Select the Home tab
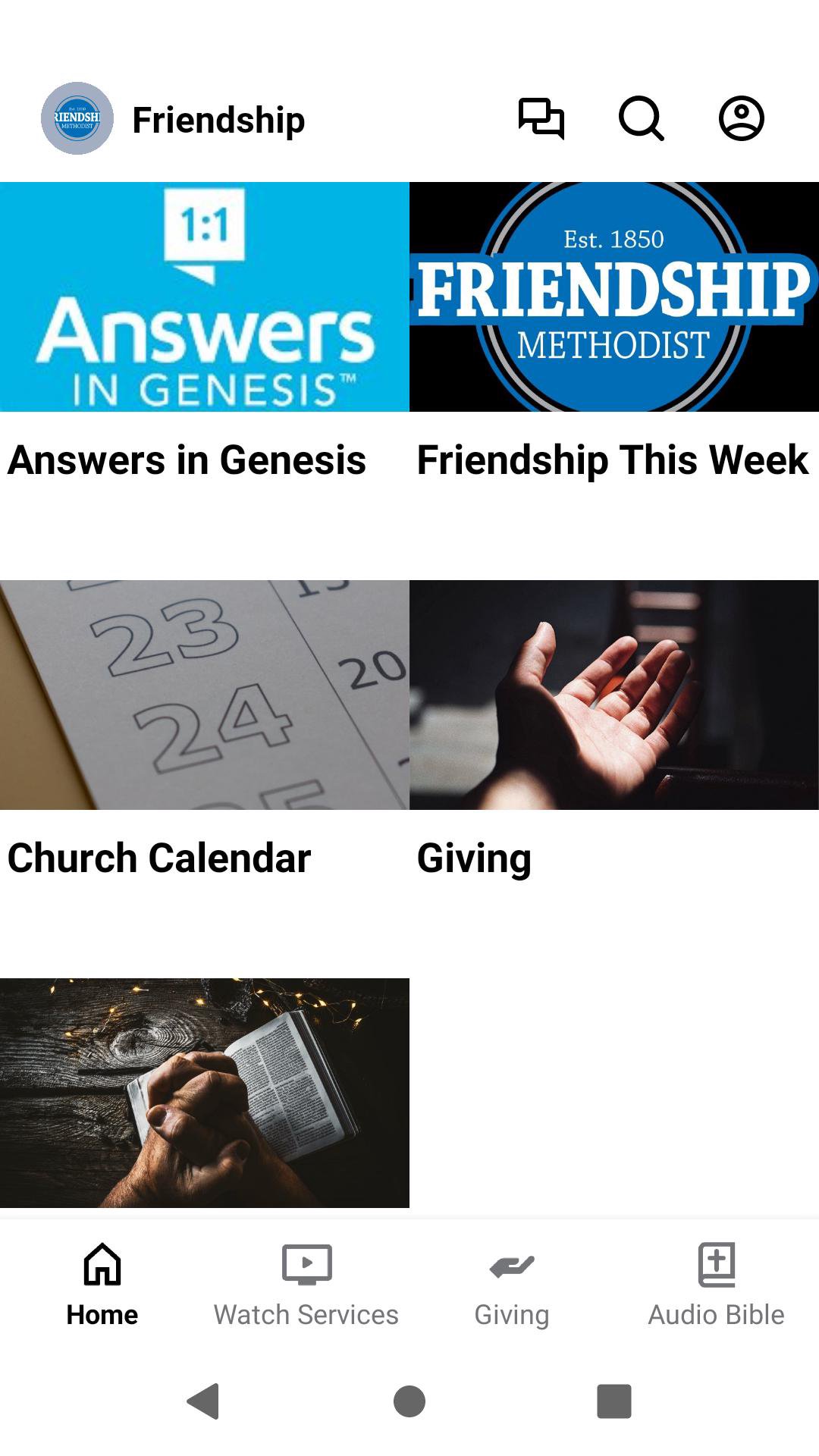The width and height of the screenshot is (819, 1456). [x=102, y=1284]
